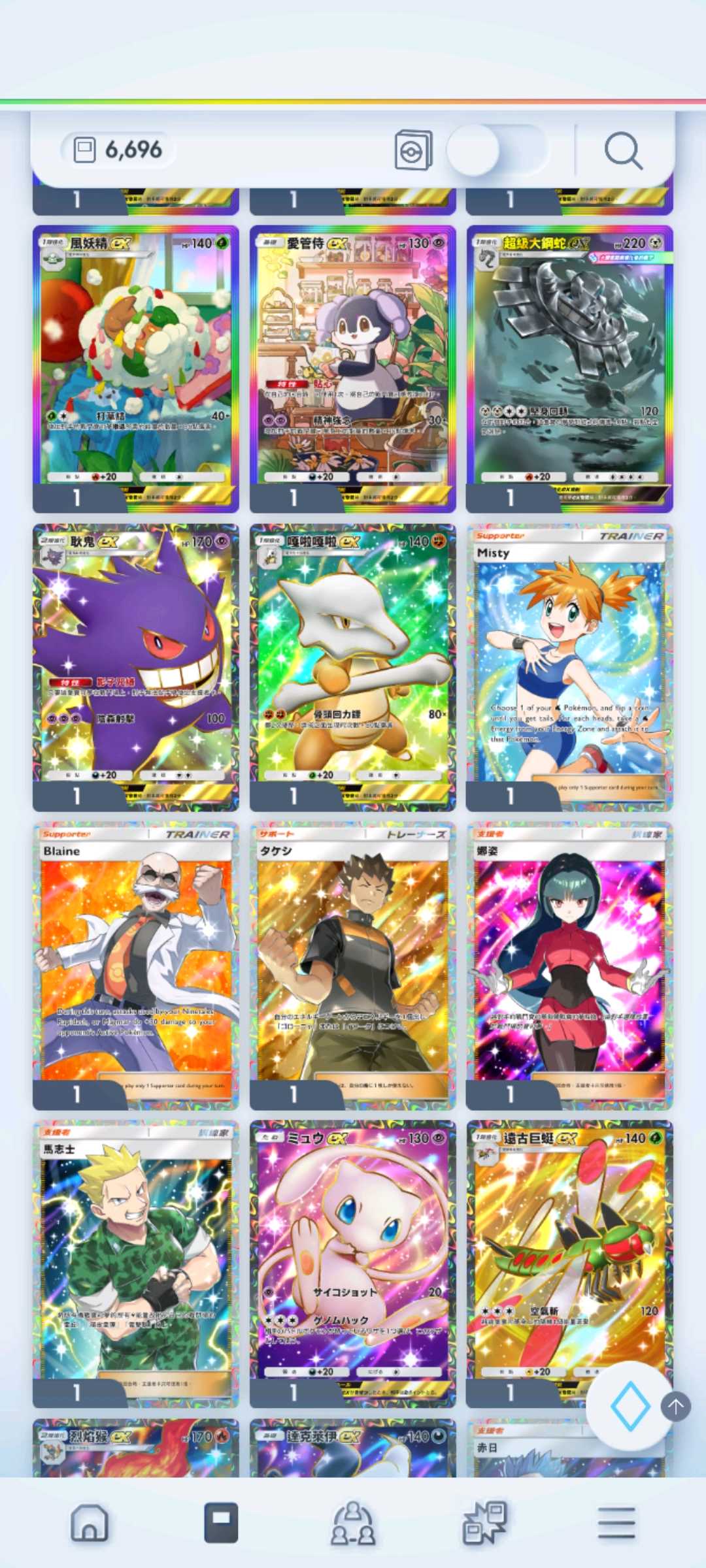706x1568 pixels.
Task: Open the card search magnifier
Action: click(622, 151)
